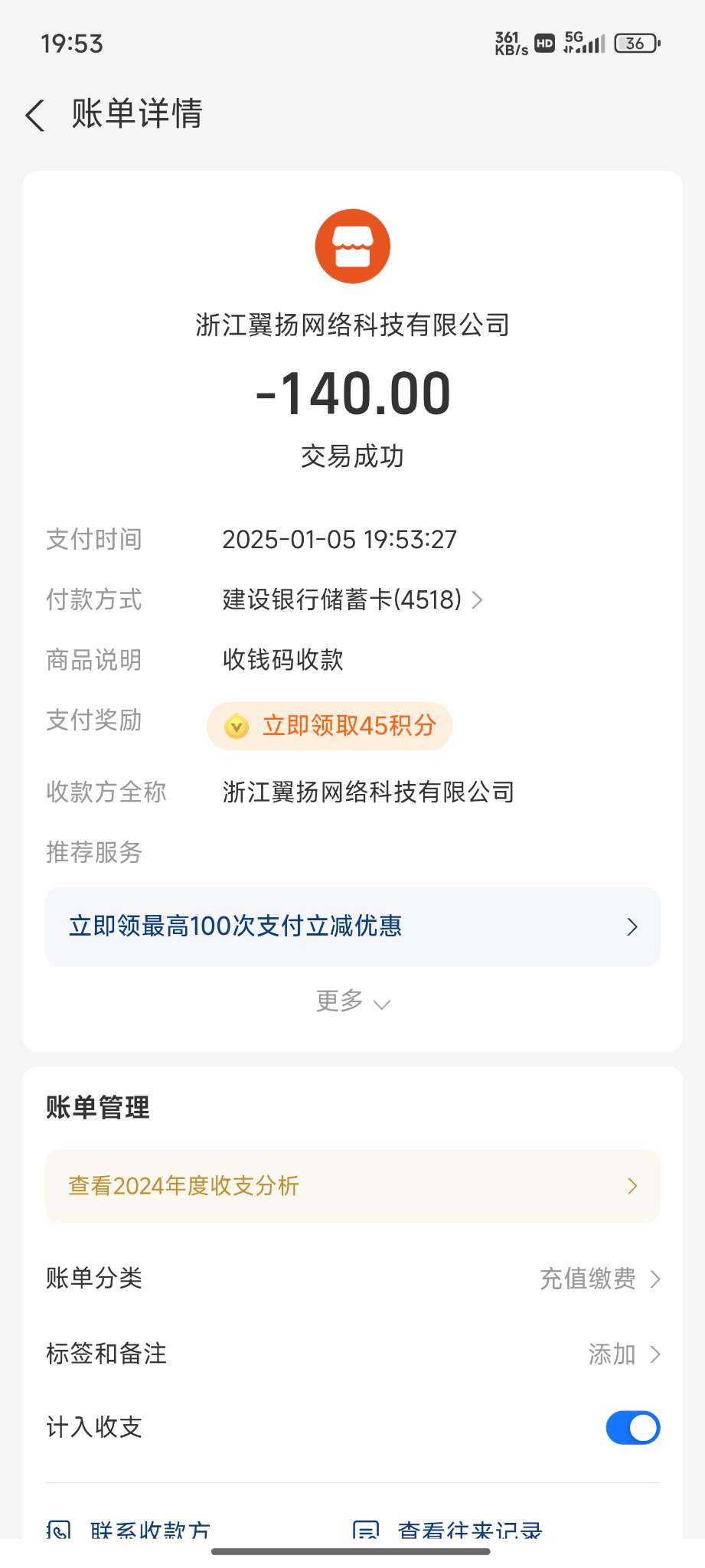Screen dimensions: 705x1568
Task: View 查看2024年度收支分析 report
Action: 352,1186
